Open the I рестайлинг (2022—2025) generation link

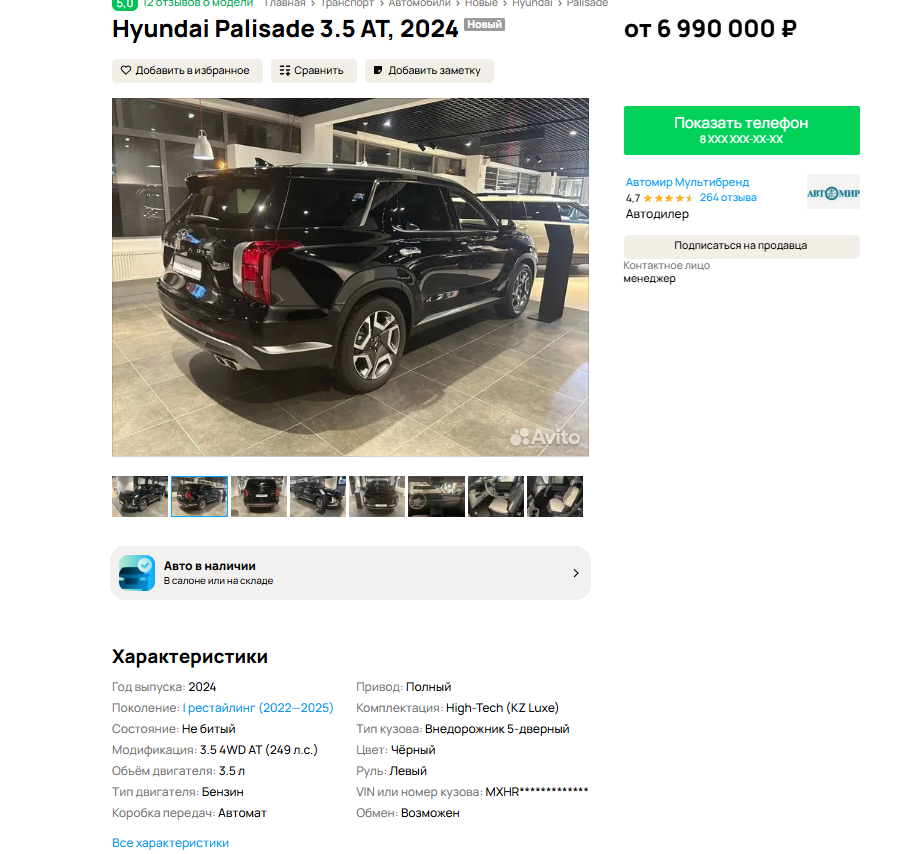pyautogui.click(x=258, y=708)
